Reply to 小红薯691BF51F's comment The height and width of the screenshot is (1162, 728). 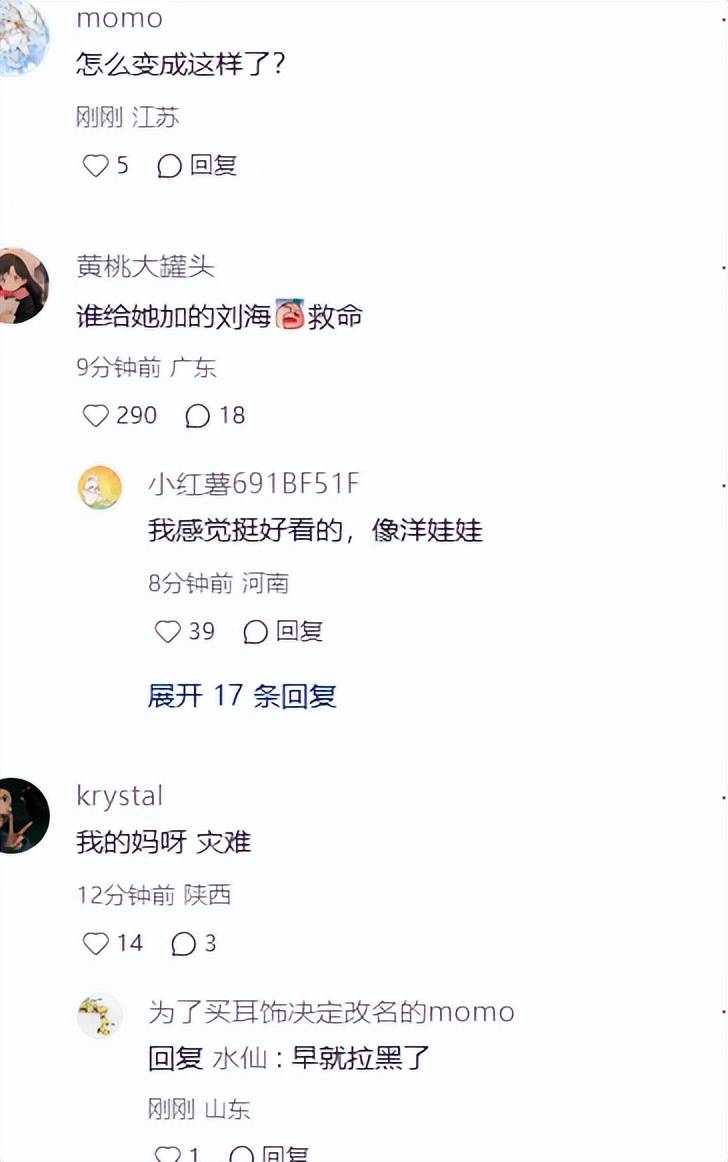(x=284, y=632)
